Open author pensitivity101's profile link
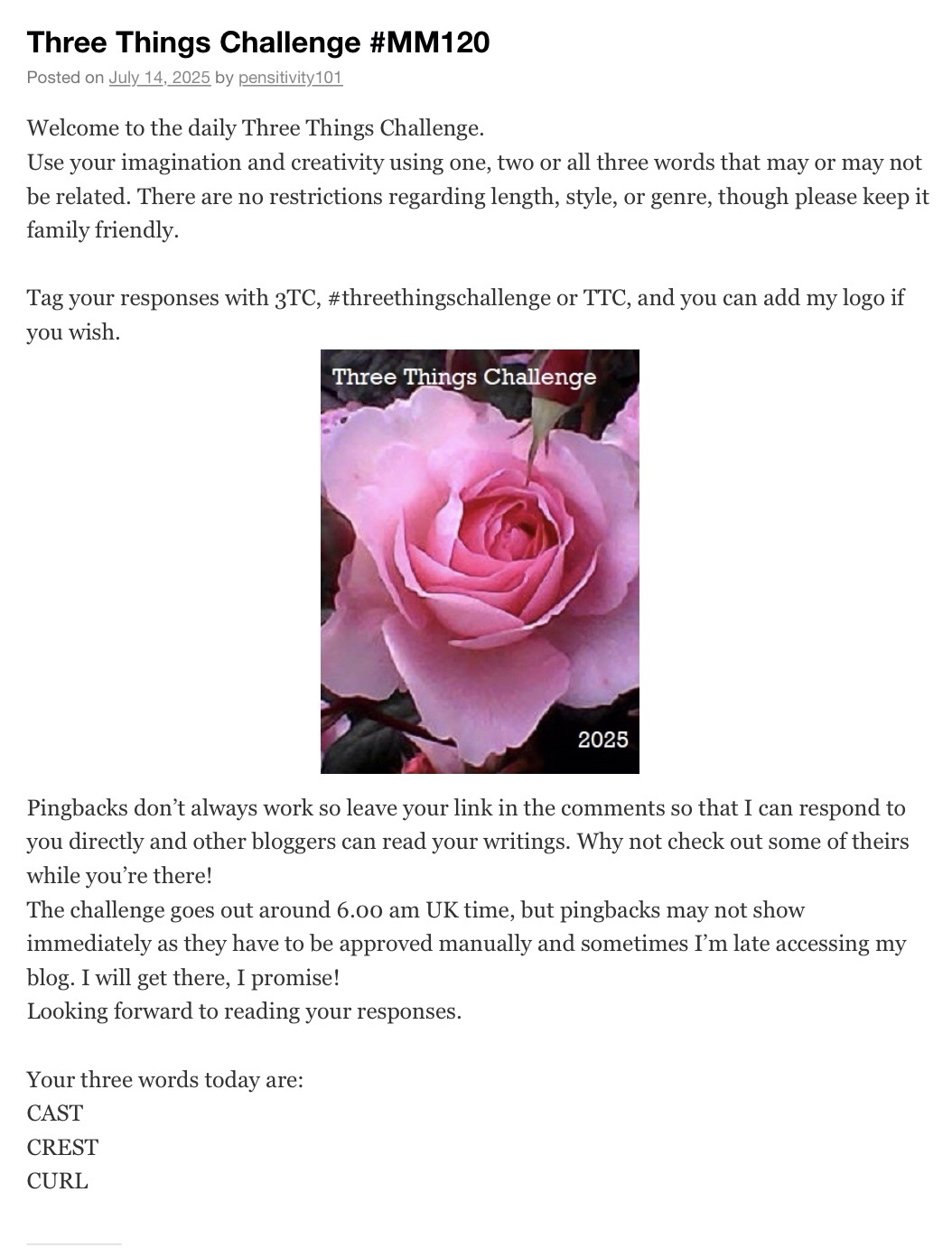 [x=290, y=78]
